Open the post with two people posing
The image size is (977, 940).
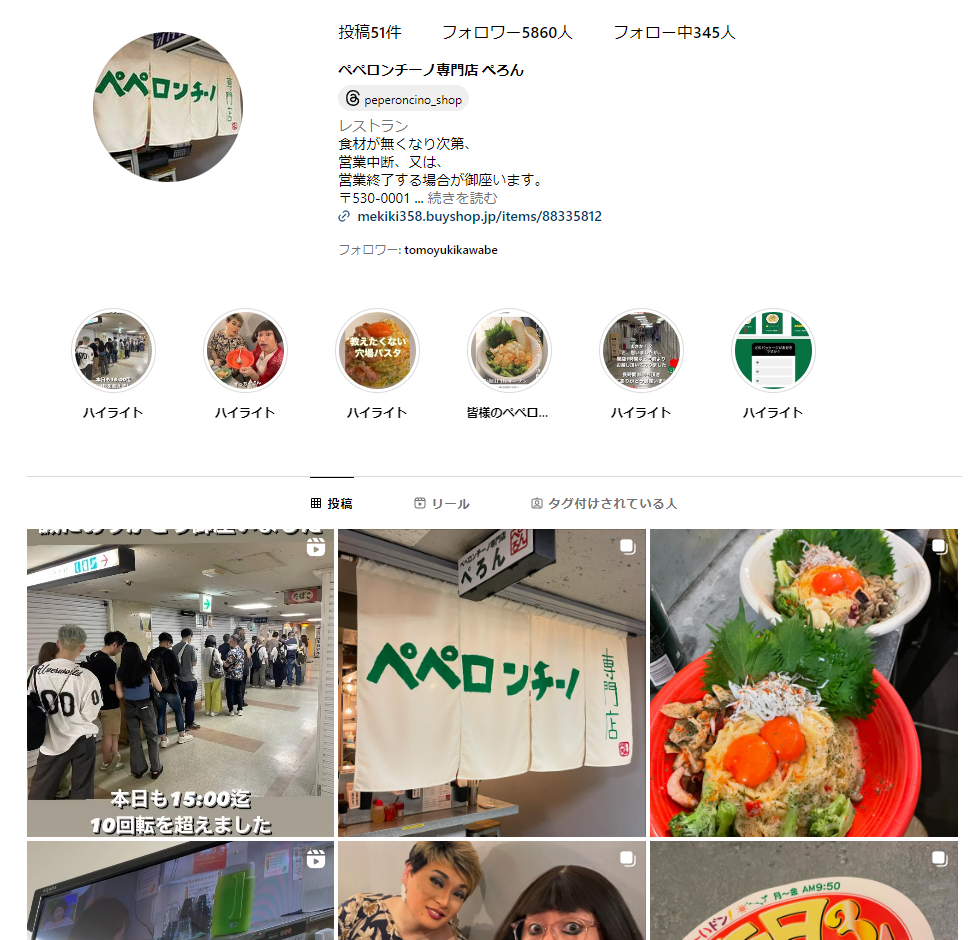click(x=491, y=890)
